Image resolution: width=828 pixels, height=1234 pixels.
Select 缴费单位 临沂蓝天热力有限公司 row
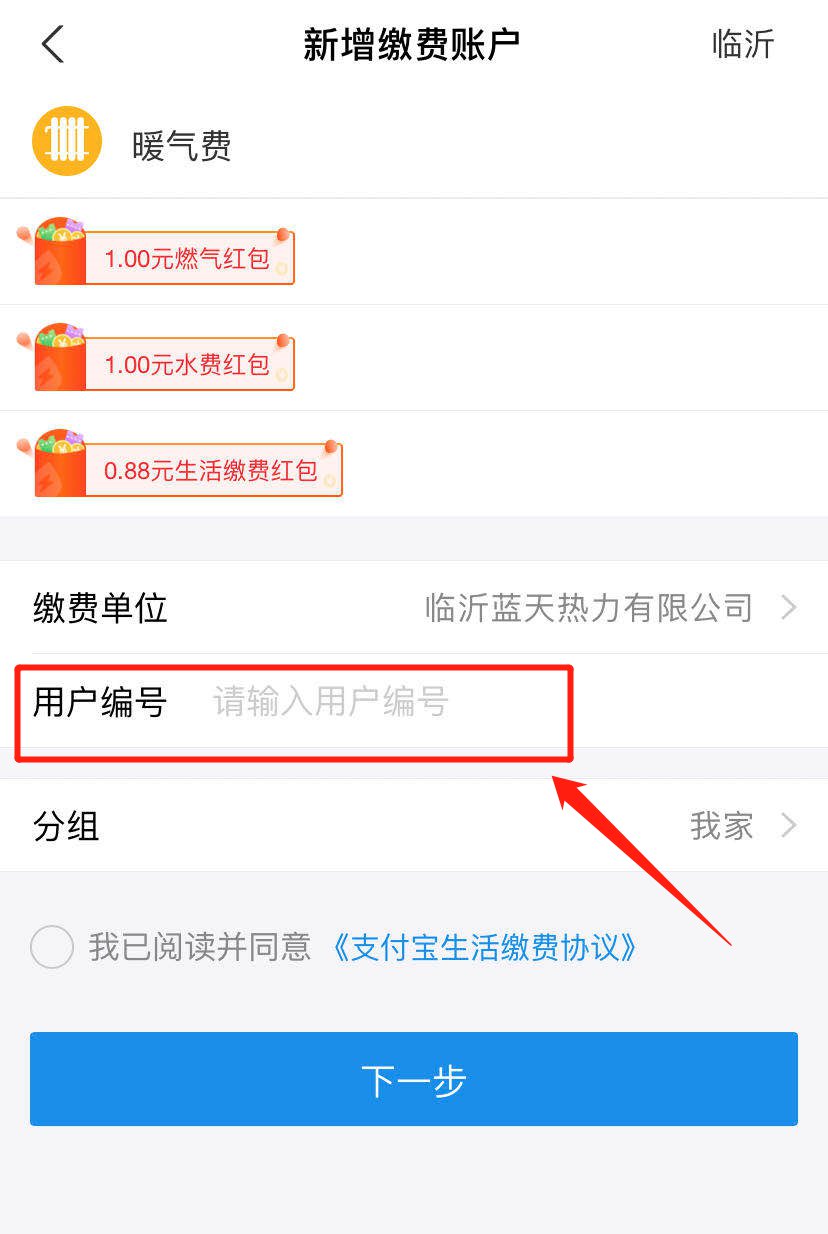(414, 607)
